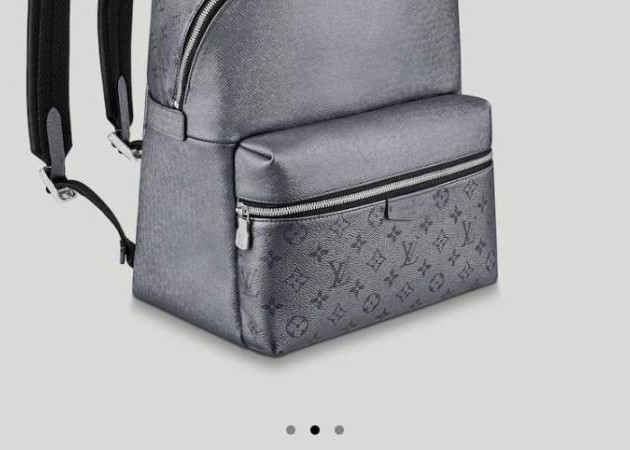Select the first carousel page dot
This screenshot has height=450, width=630.
[291, 430]
